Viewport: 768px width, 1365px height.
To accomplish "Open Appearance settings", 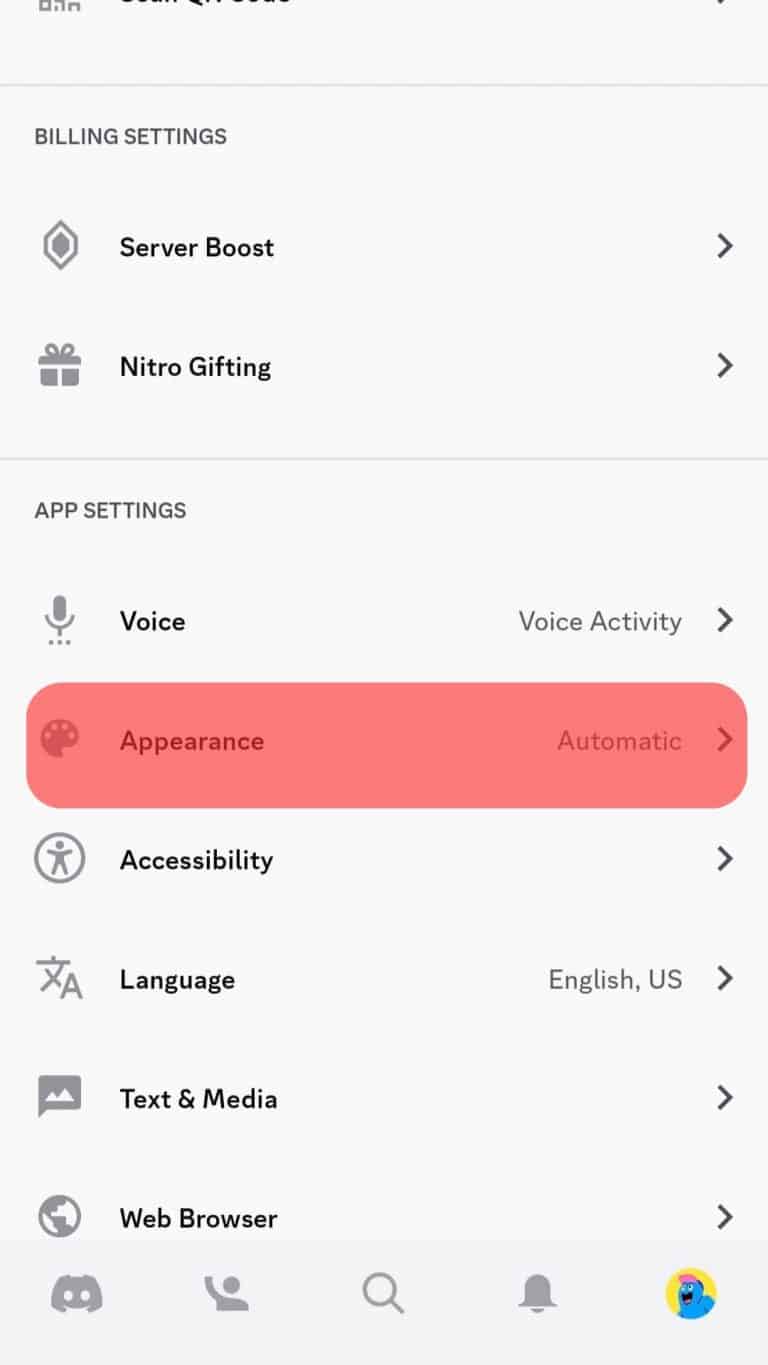I will [384, 741].
